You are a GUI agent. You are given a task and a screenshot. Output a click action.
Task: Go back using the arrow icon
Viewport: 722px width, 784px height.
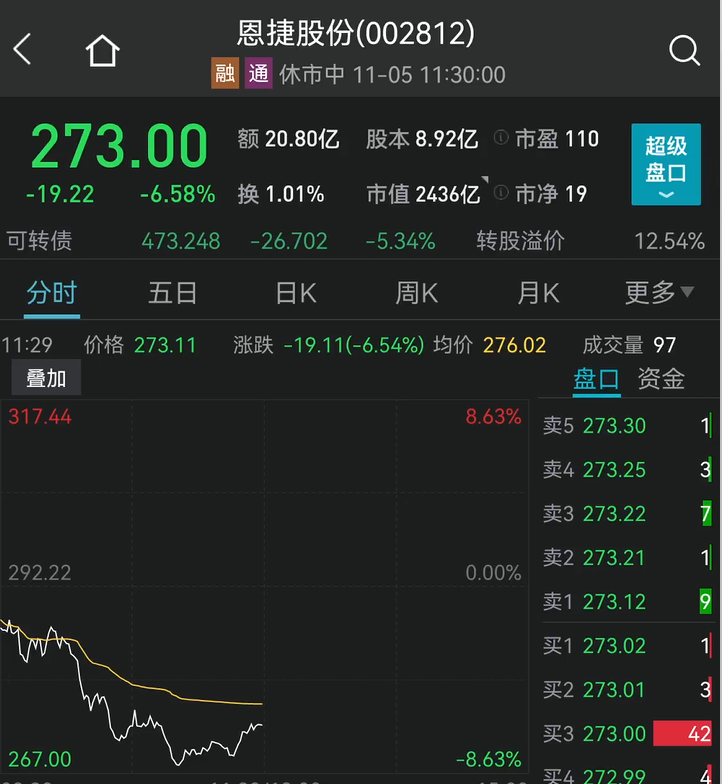(x=24, y=50)
